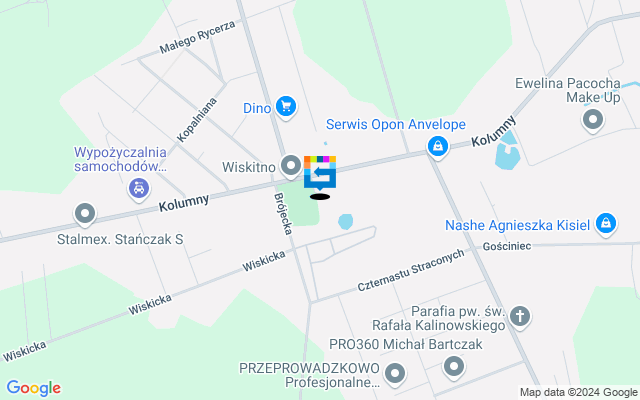Open Stalmex. Stańczak S pin
The width and height of the screenshot is (640, 400).
tap(86, 213)
